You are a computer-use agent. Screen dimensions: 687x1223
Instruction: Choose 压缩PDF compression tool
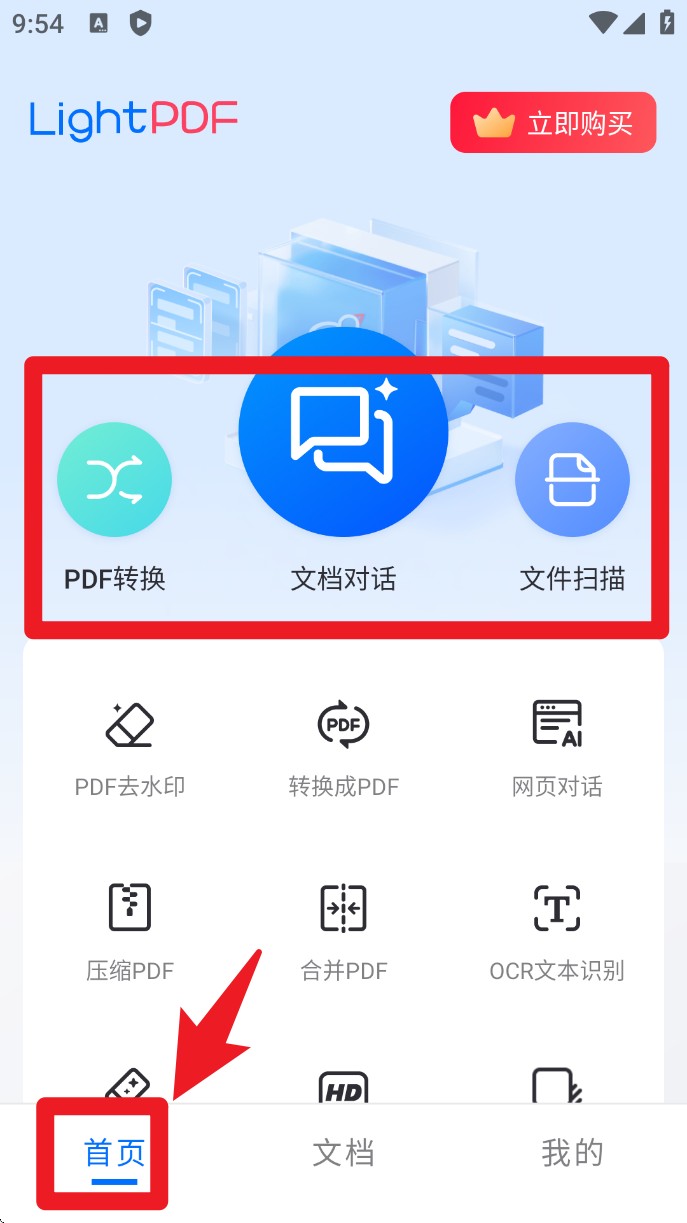point(130,929)
